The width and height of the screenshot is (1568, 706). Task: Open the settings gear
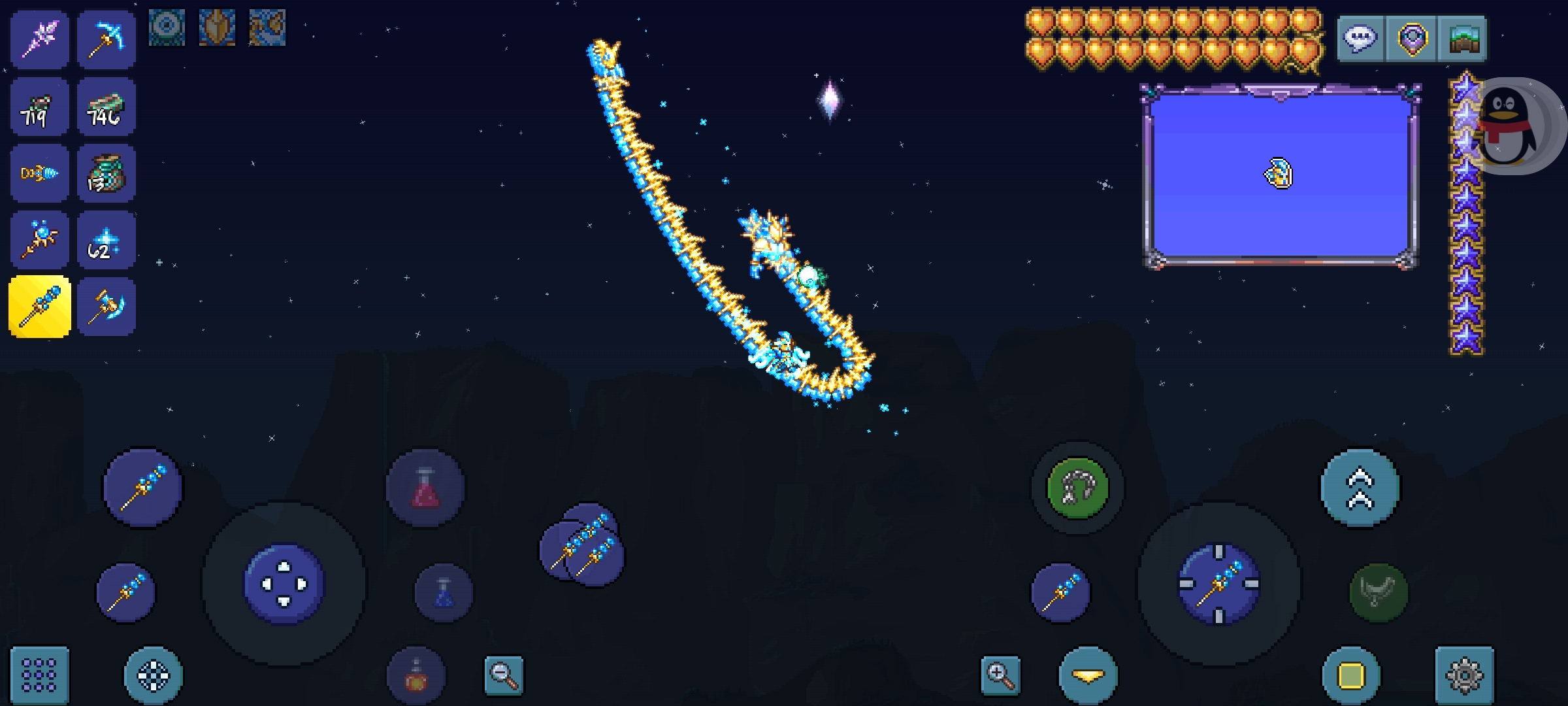[1464, 675]
